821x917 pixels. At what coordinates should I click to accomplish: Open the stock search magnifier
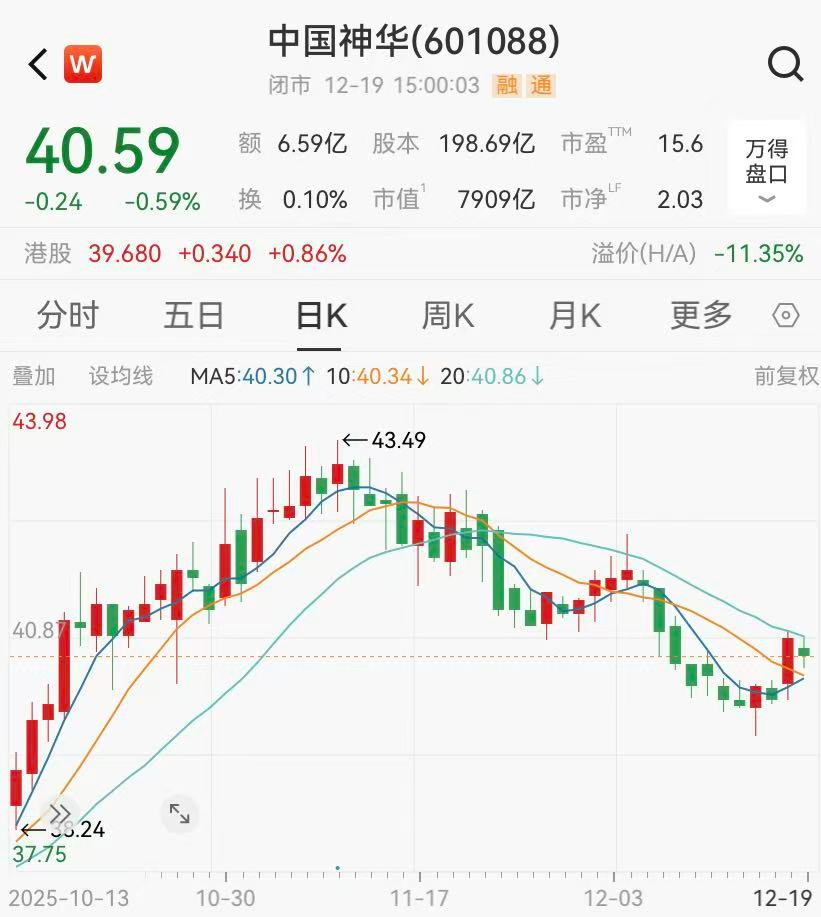pyautogui.click(x=785, y=65)
